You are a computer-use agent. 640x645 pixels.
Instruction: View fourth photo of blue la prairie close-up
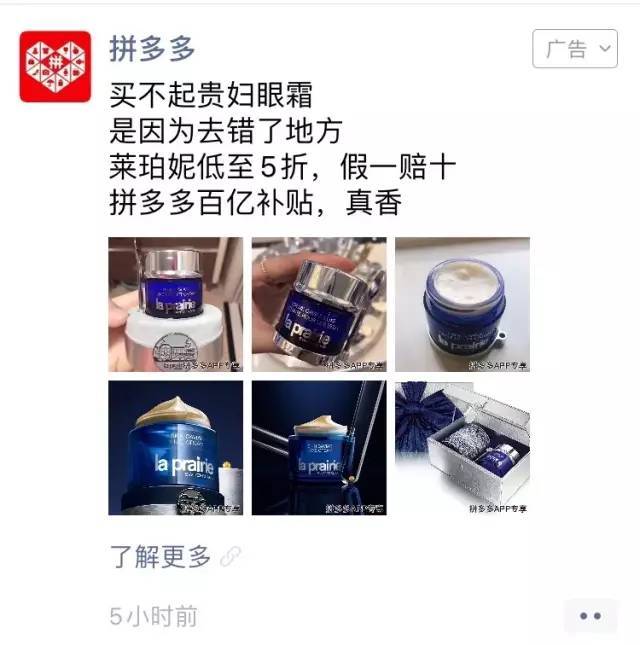pyautogui.click(x=175, y=447)
